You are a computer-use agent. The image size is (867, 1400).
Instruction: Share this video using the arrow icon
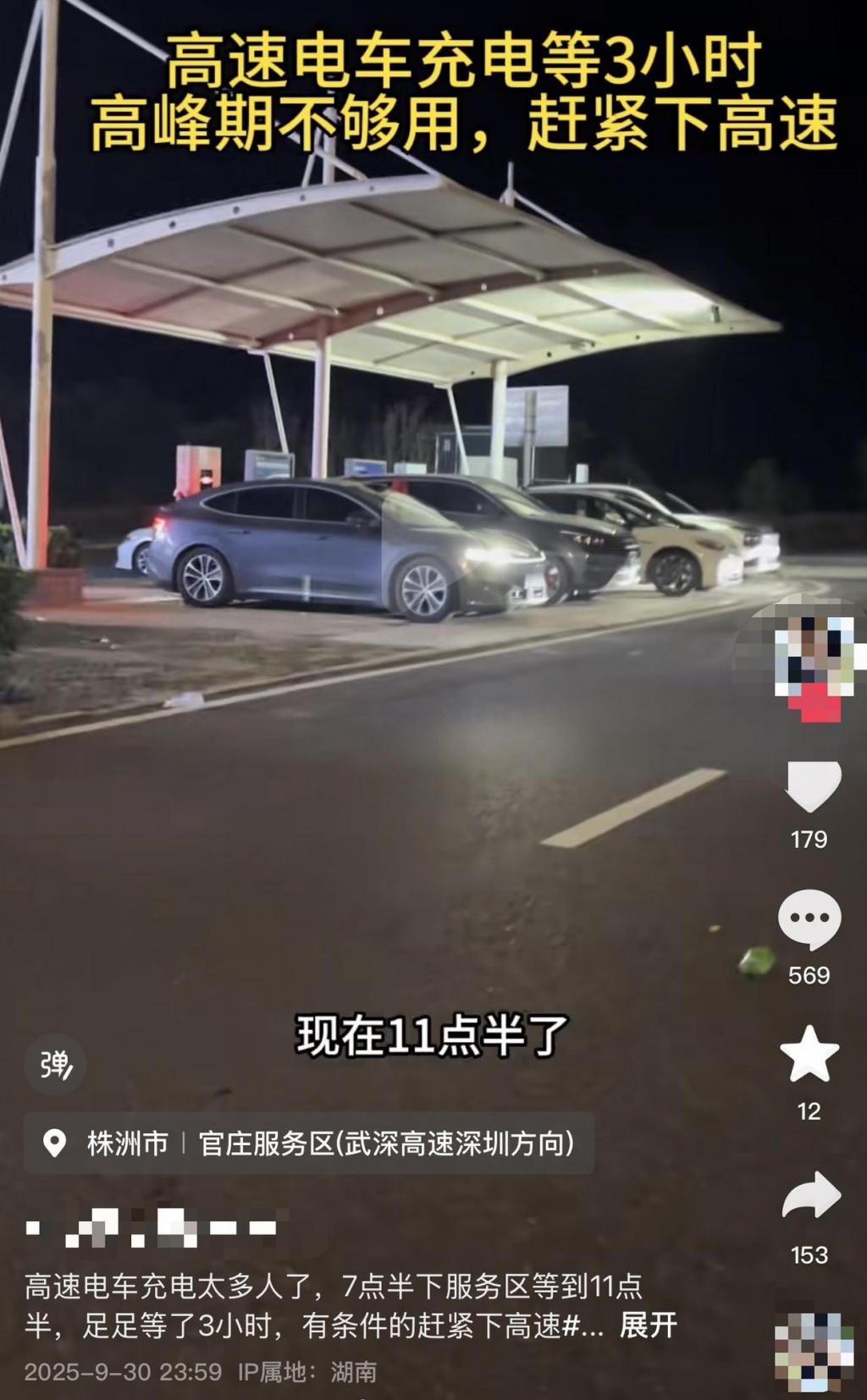[810, 1195]
